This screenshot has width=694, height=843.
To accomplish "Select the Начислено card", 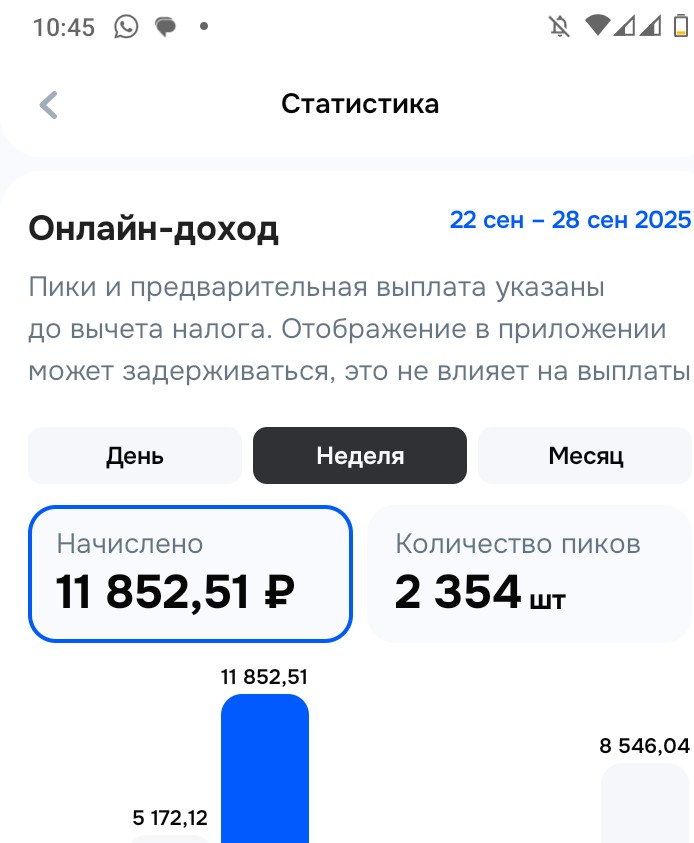I will 190,573.
